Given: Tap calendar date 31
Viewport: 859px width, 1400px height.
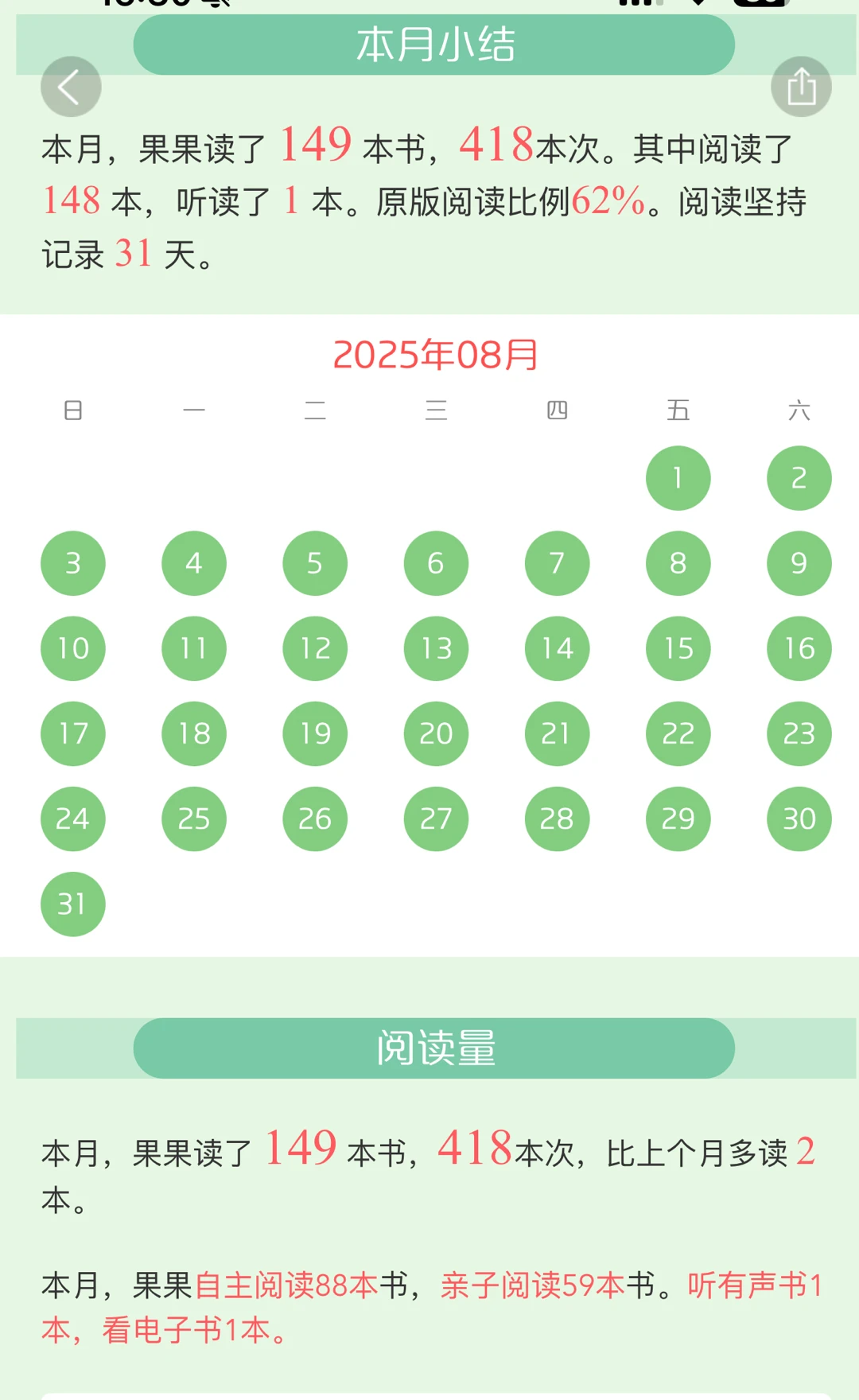Looking at the screenshot, I should (73, 904).
